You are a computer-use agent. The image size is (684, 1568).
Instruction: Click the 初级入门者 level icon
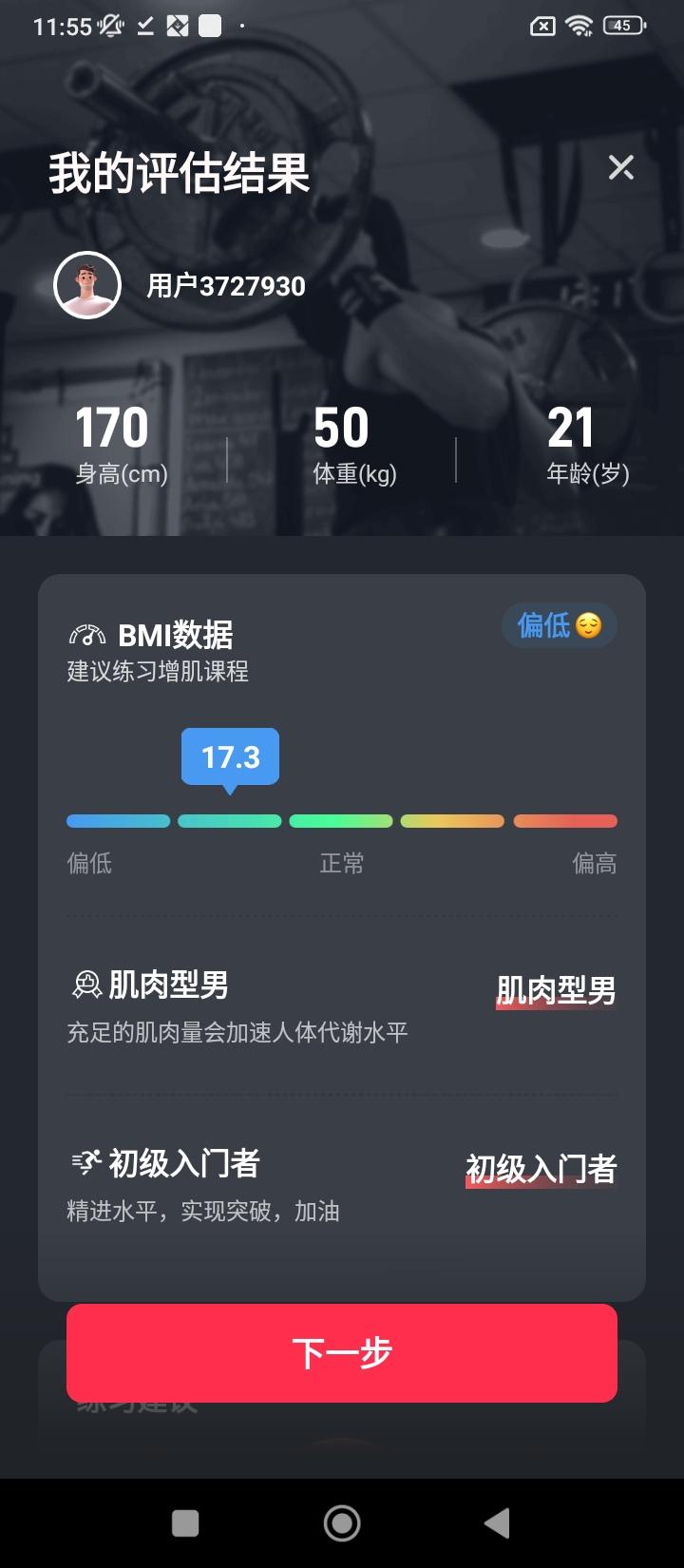coord(85,1163)
